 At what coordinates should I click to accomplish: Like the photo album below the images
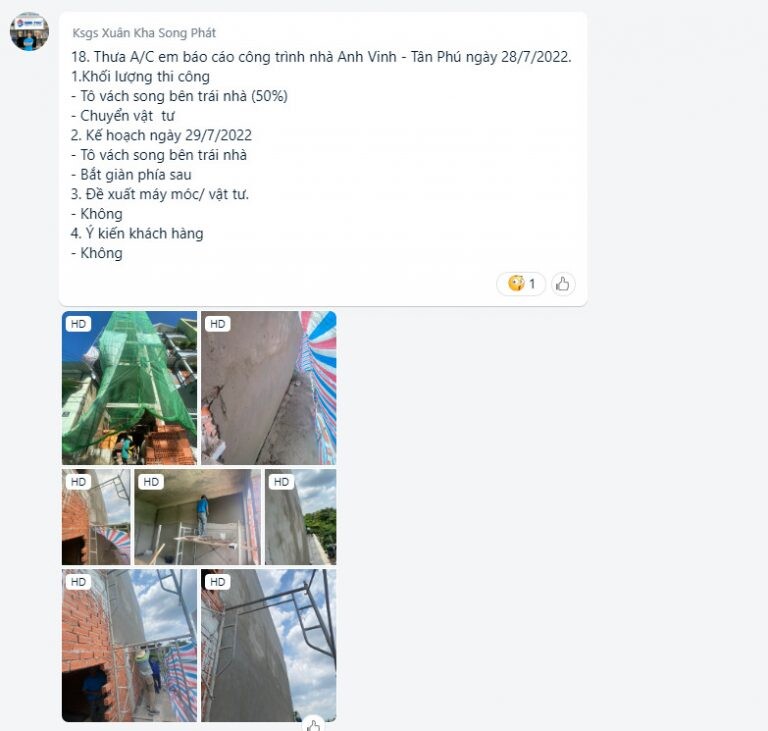tap(313, 723)
